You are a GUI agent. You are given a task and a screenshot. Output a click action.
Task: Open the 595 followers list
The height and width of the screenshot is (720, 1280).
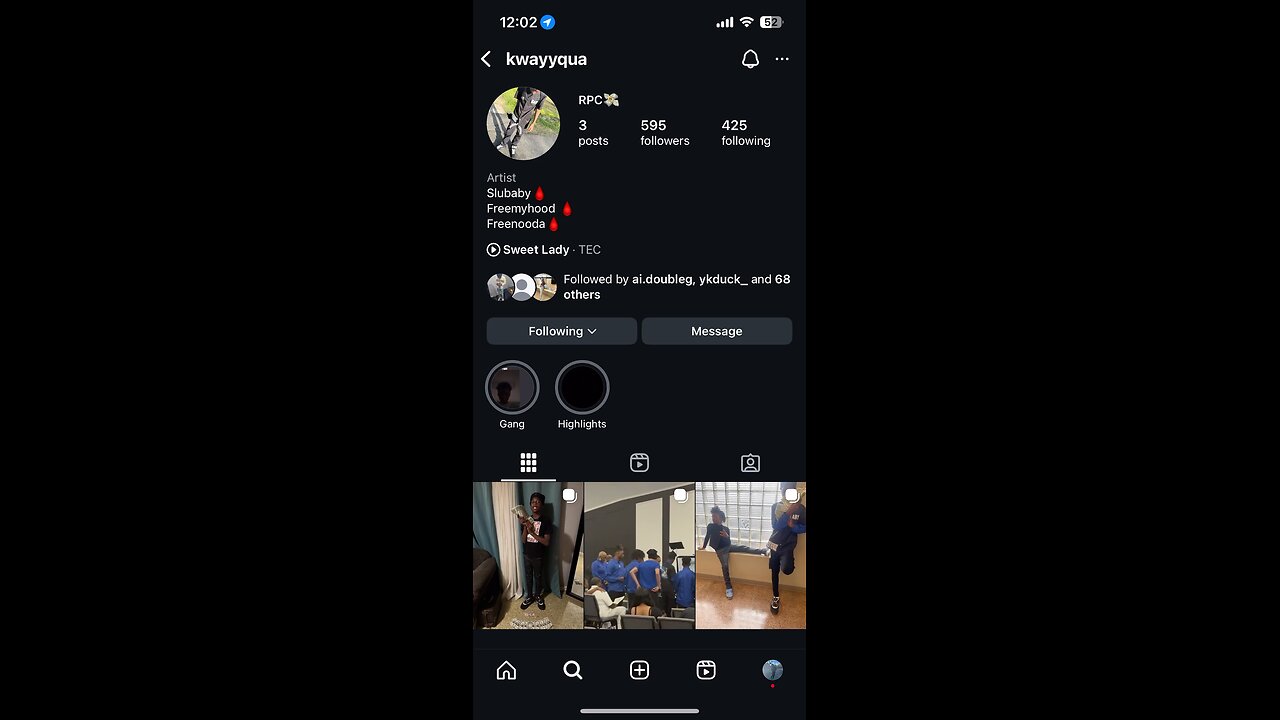click(664, 132)
